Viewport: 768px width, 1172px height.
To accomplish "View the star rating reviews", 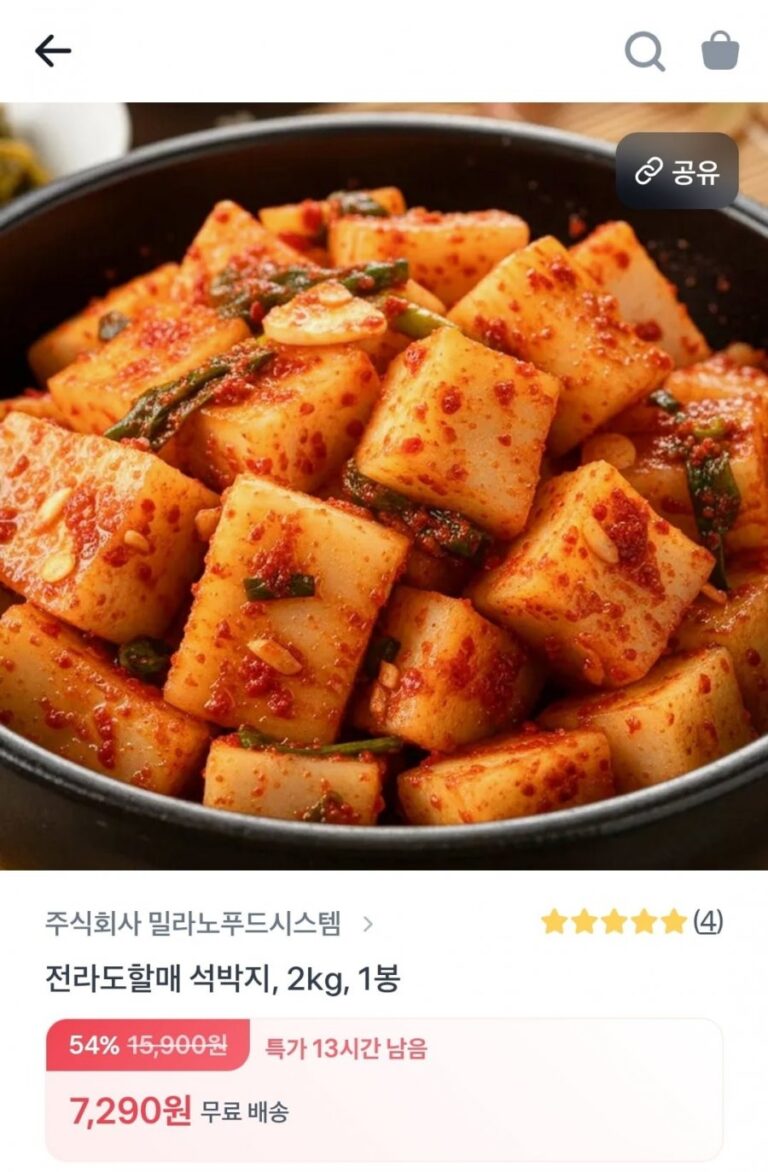I will tap(631, 922).
